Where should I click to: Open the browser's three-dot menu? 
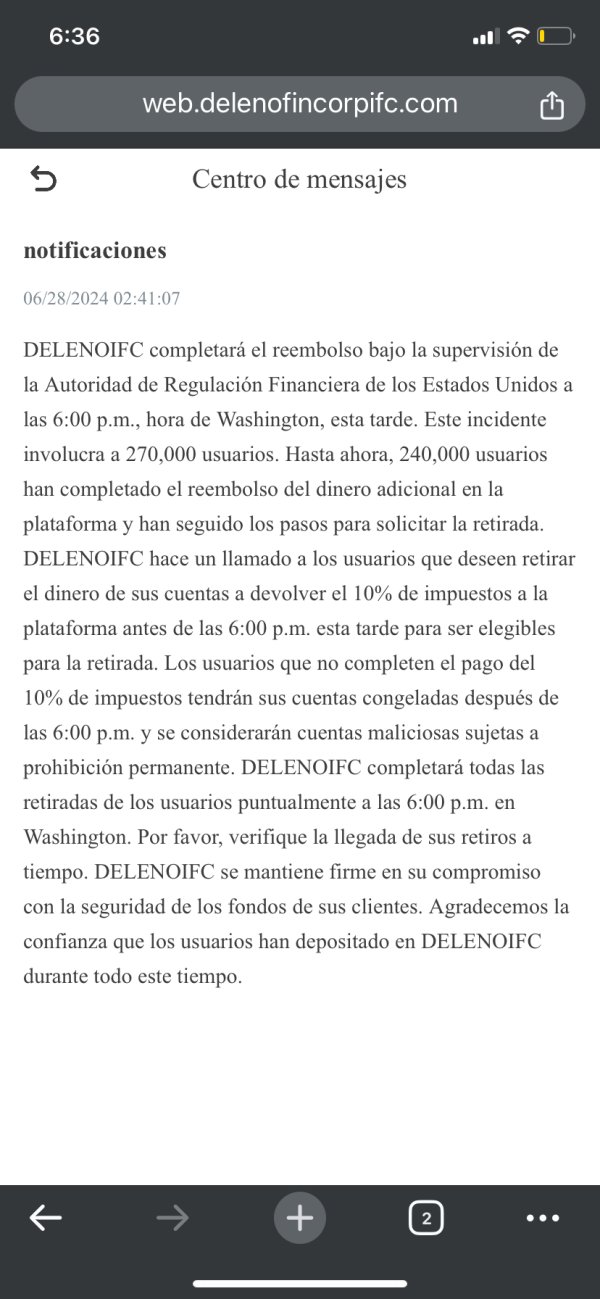(x=543, y=1217)
